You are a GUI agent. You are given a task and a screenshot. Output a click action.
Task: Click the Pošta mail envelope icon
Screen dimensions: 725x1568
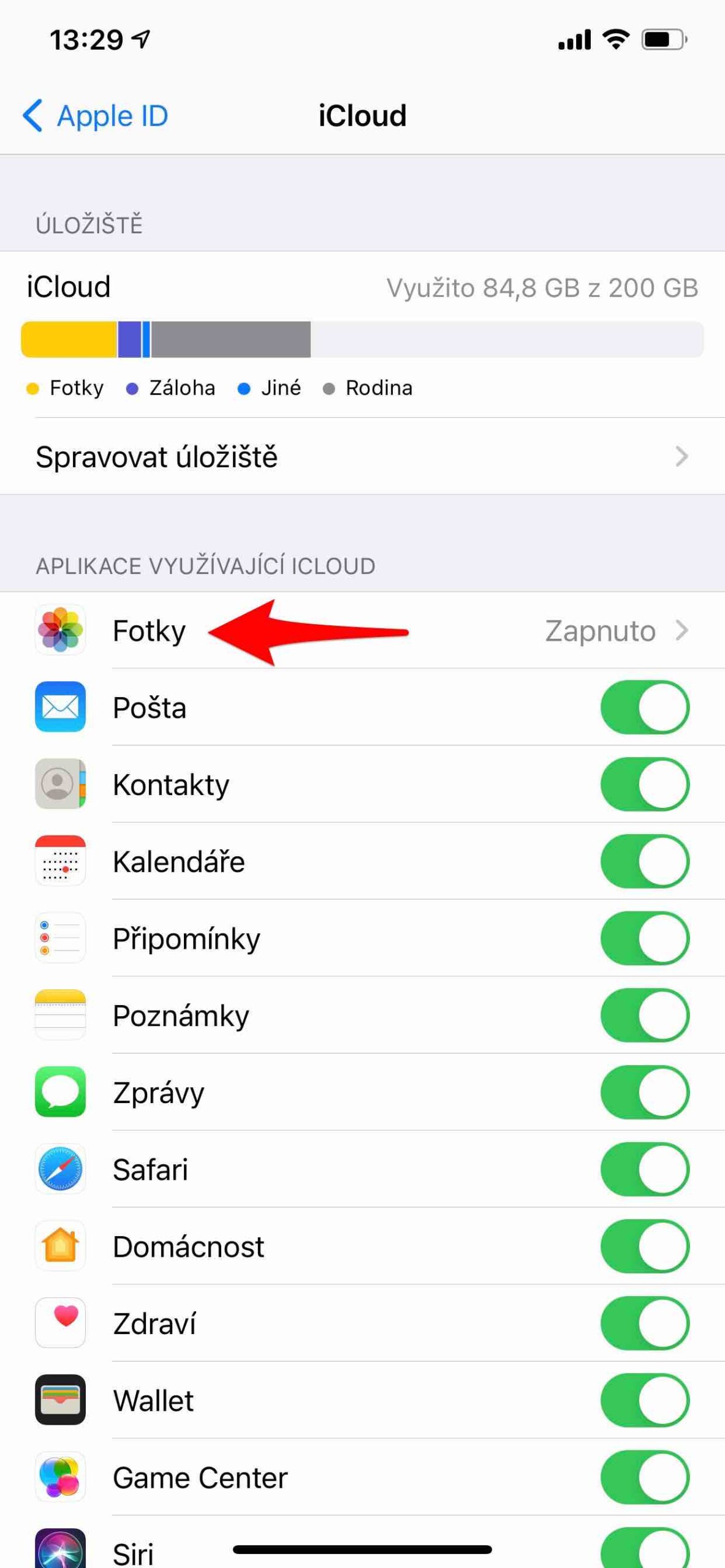[60, 707]
